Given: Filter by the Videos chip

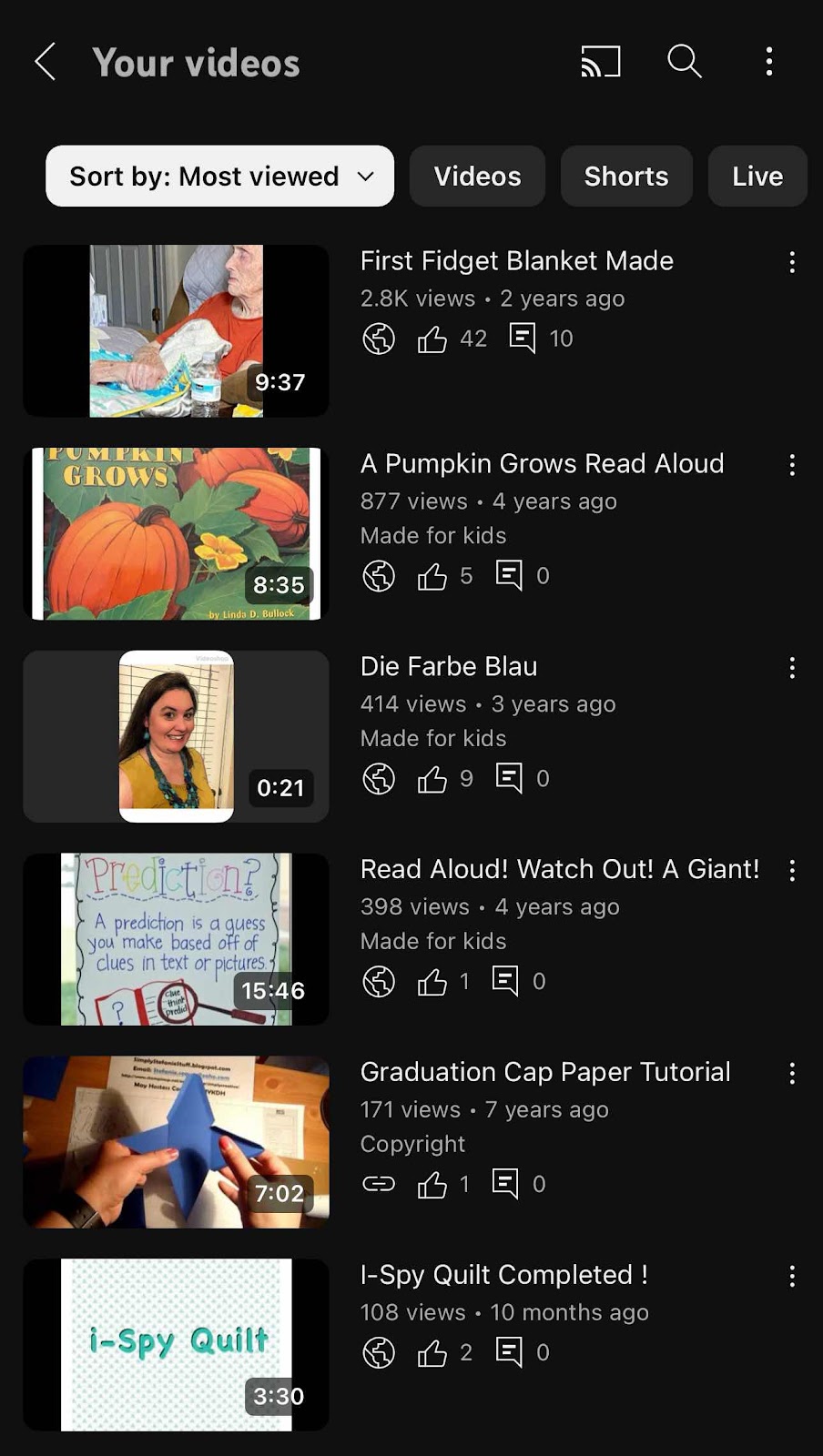Looking at the screenshot, I should click(x=477, y=176).
